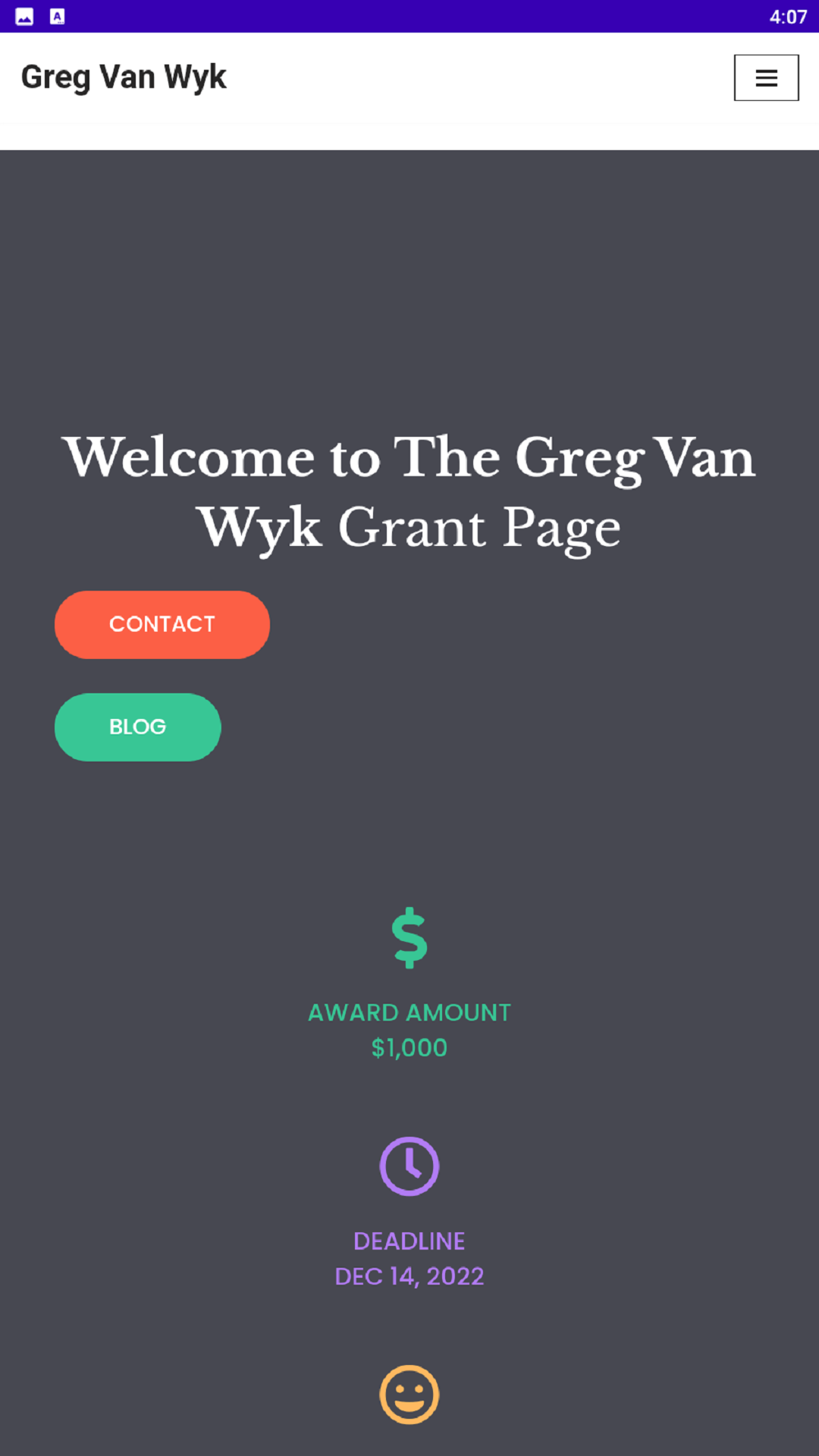Select the hamburger menu's three-line glyph

(766, 77)
